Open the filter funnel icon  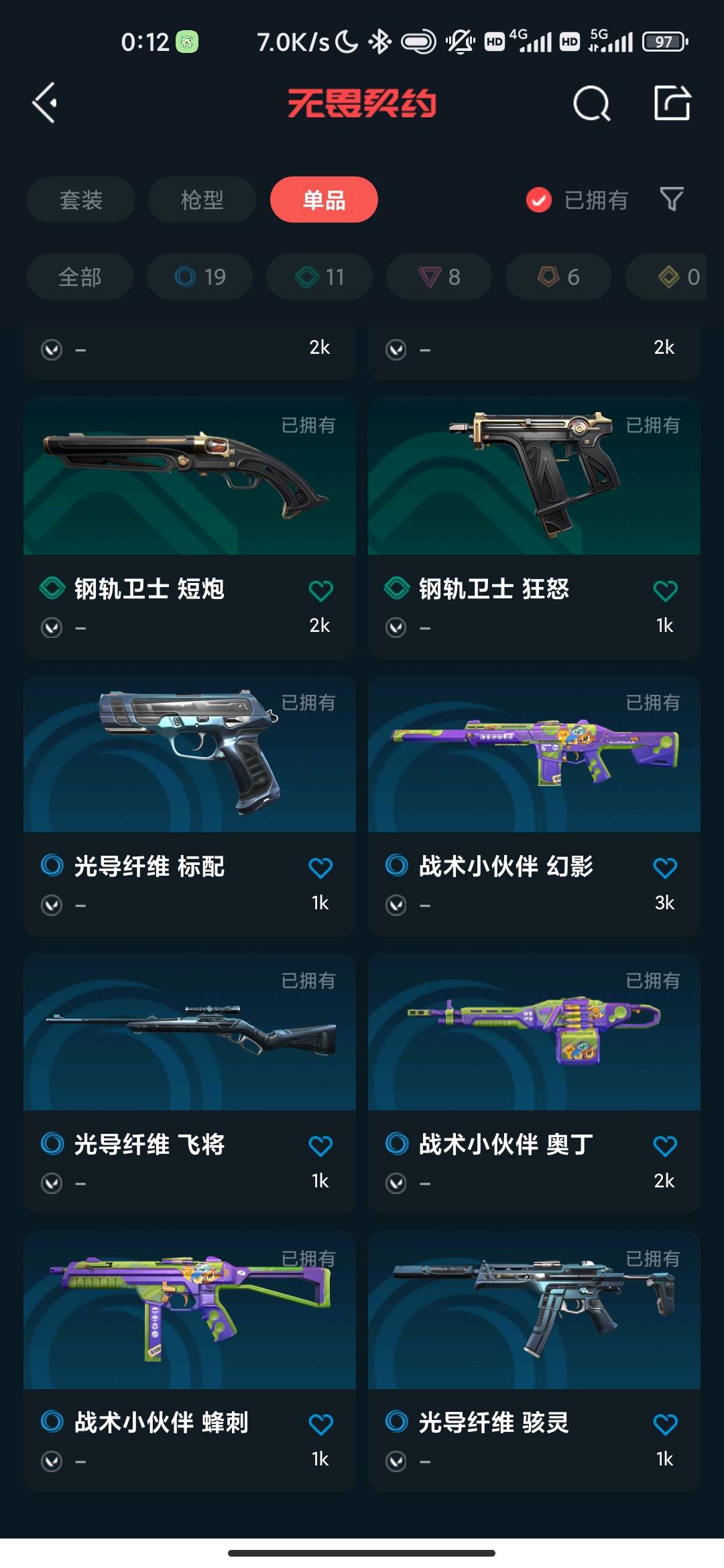pyautogui.click(x=672, y=199)
